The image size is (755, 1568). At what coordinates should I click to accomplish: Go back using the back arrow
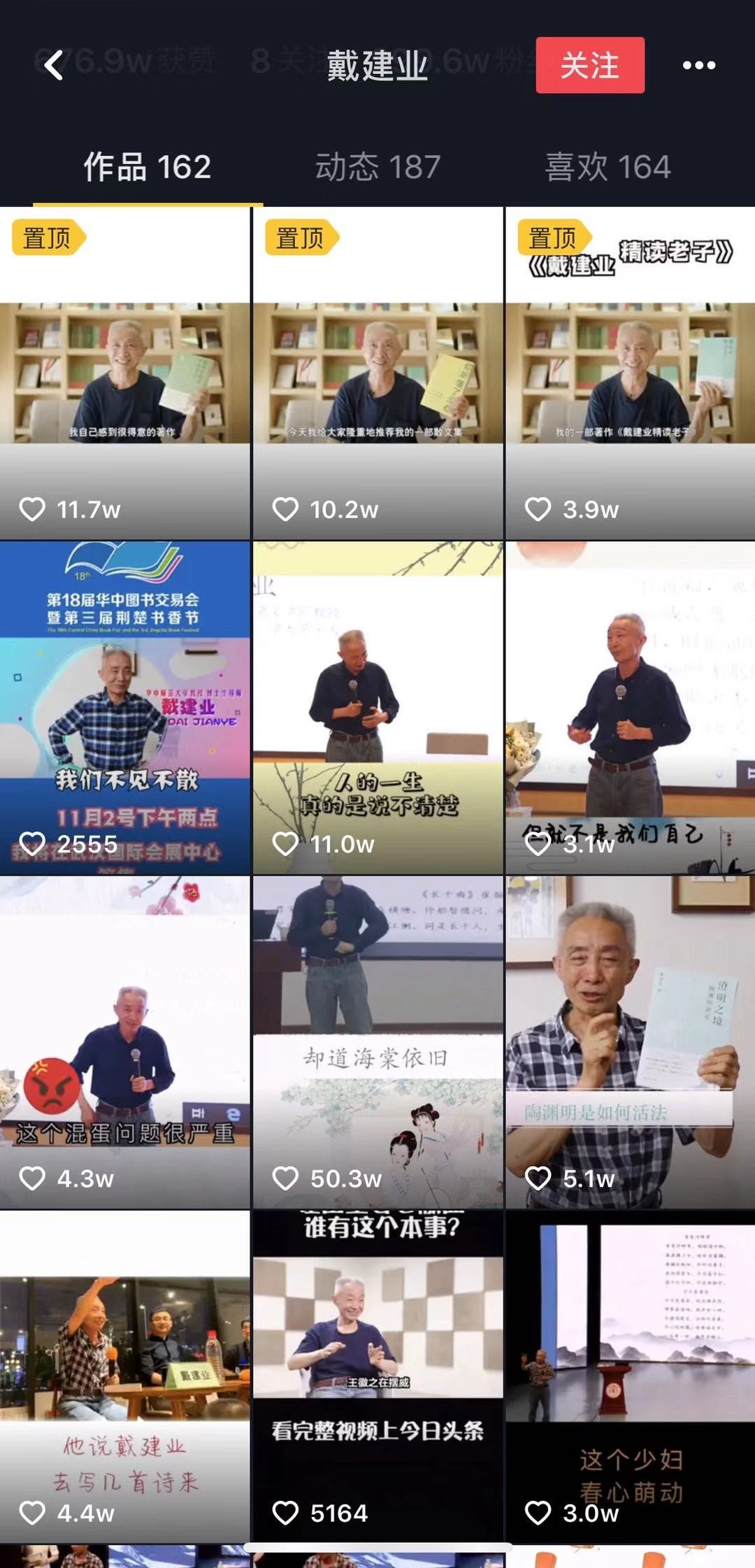(54, 65)
